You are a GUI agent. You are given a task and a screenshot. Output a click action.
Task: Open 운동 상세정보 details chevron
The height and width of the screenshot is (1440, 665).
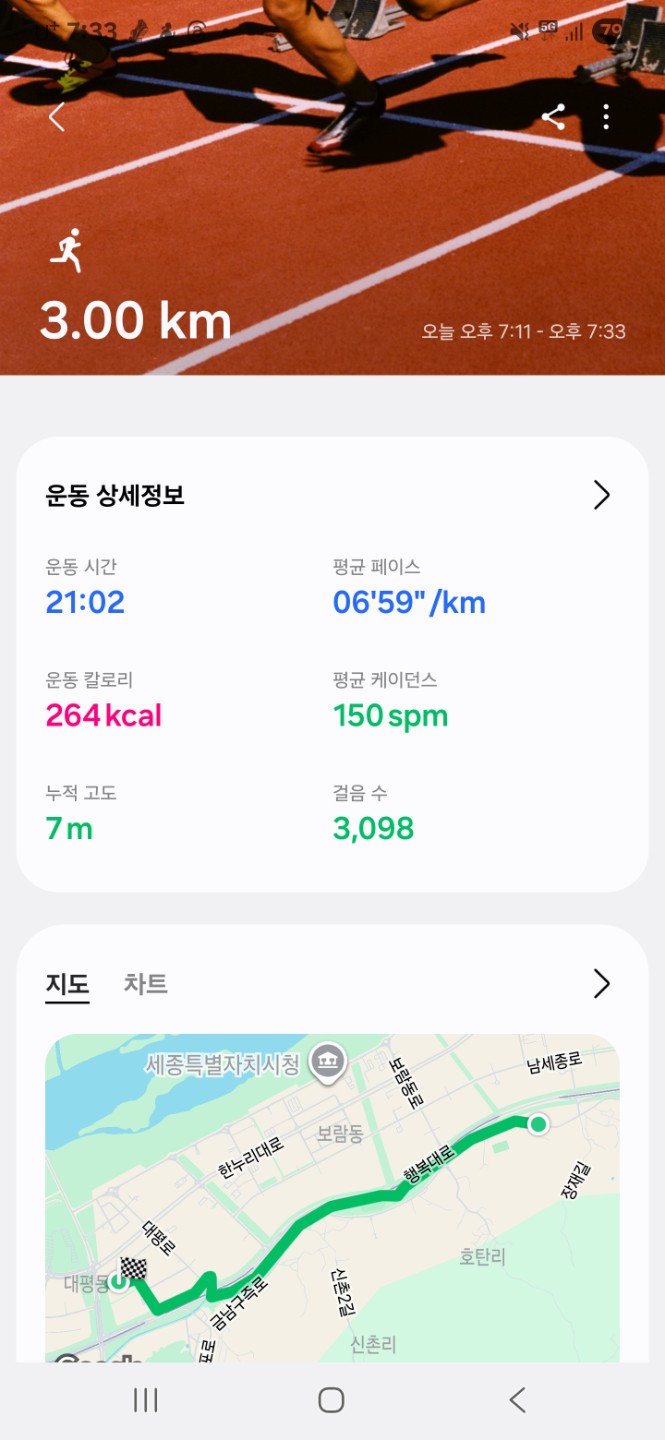click(x=601, y=495)
